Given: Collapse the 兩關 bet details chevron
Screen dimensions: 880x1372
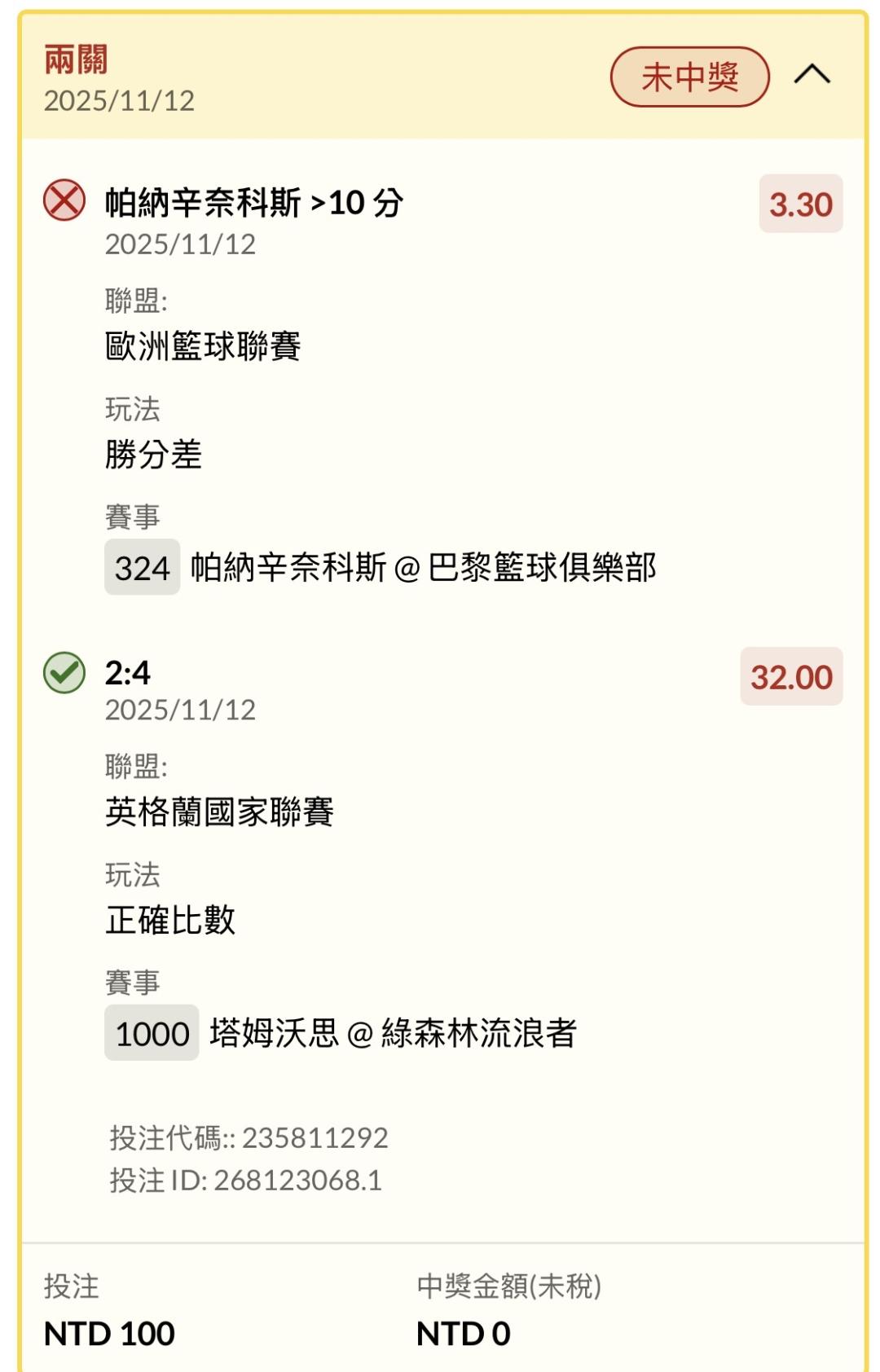Looking at the screenshot, I should tap(812, 76).
